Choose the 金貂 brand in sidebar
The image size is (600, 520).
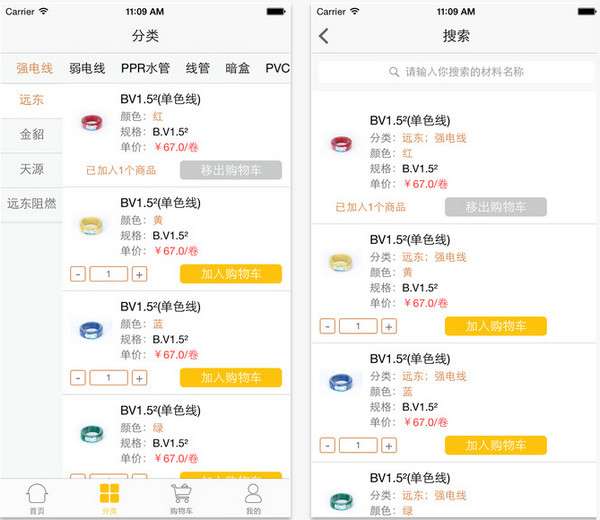31,134
